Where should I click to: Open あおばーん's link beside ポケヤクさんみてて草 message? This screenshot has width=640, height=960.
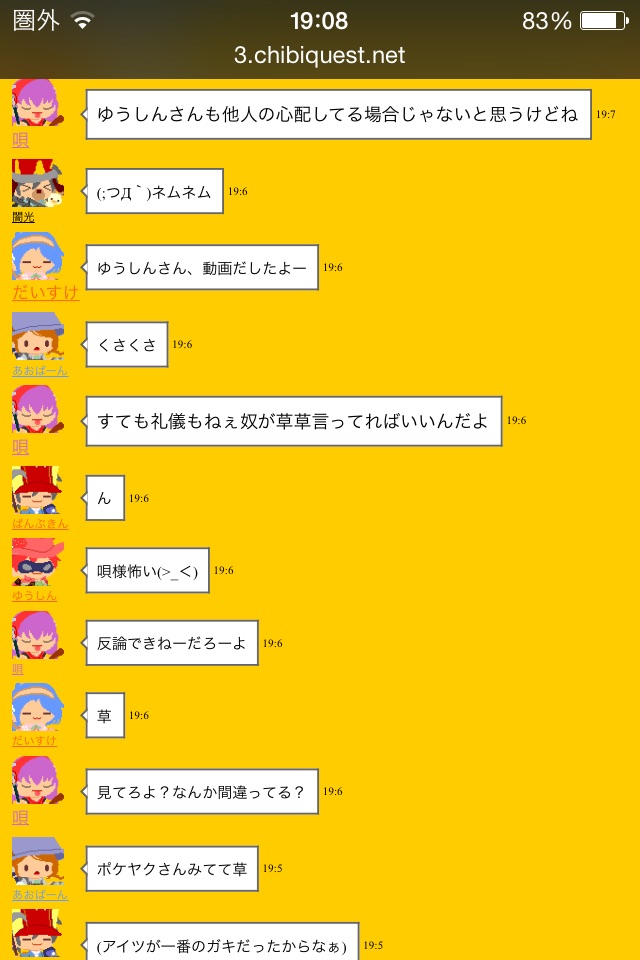[40, 894]
